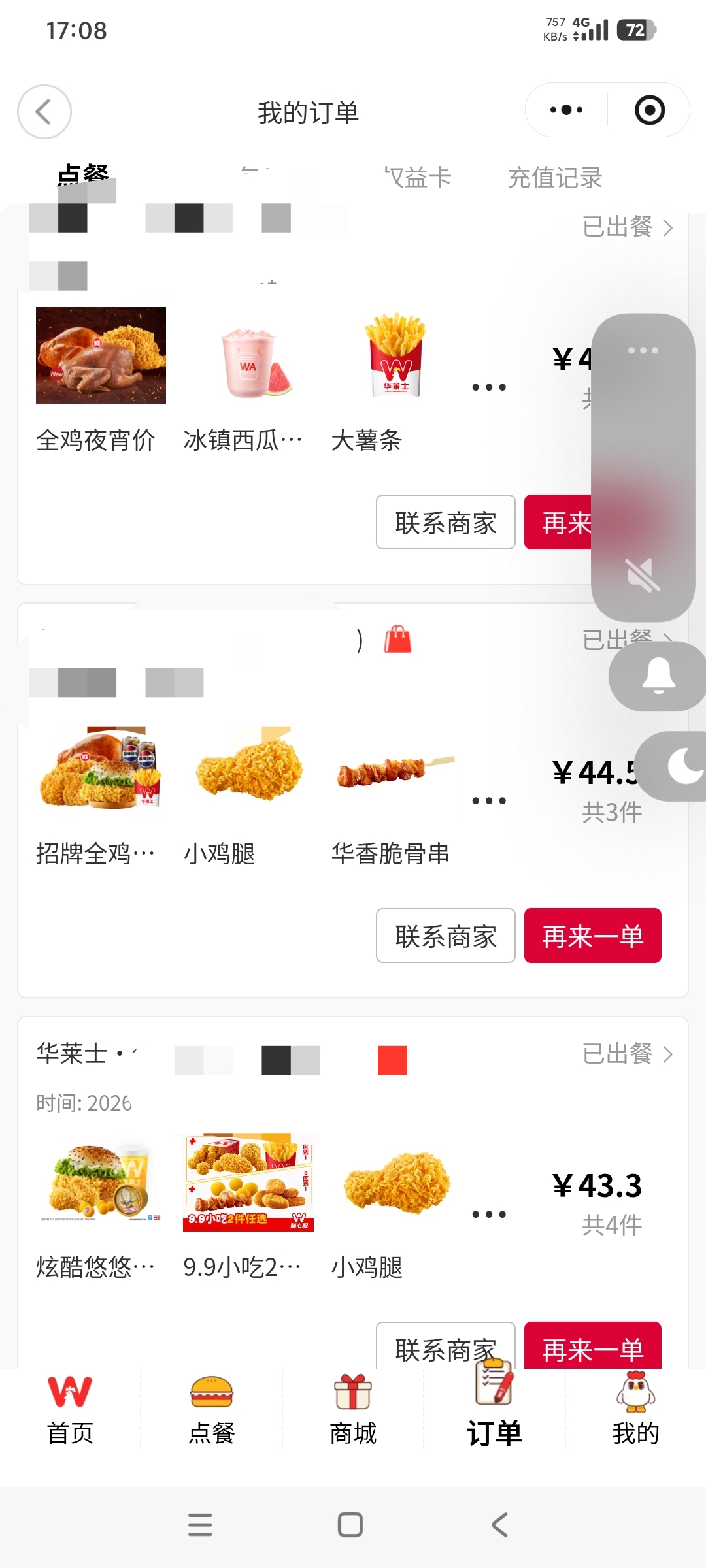Contact merchant for the ¥44.5 order
This screenshot has width=706, height=1568.
point(446,936)
